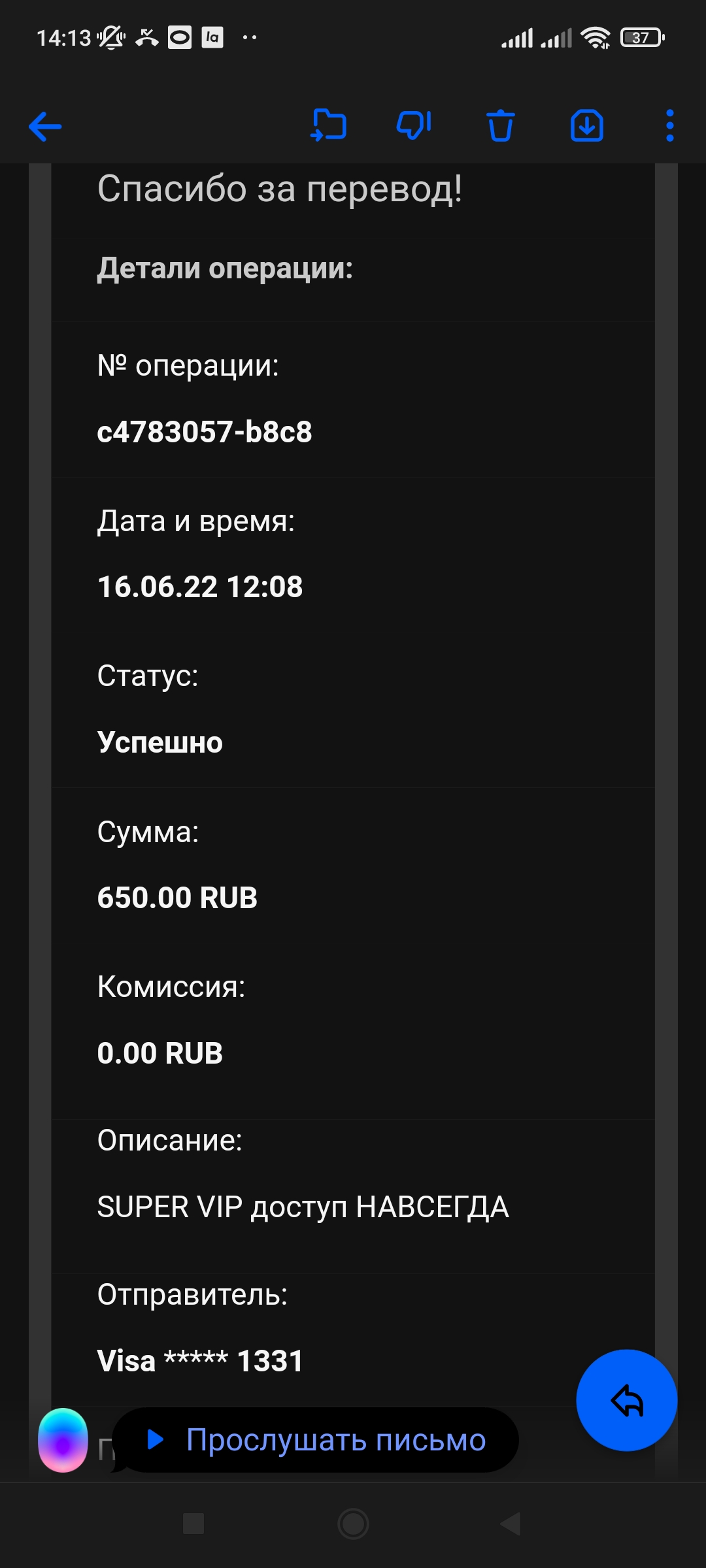This screenshot has width=706, height=1568.
Task: Delete this email with the trash icon
Action: [x=501, y=125]
